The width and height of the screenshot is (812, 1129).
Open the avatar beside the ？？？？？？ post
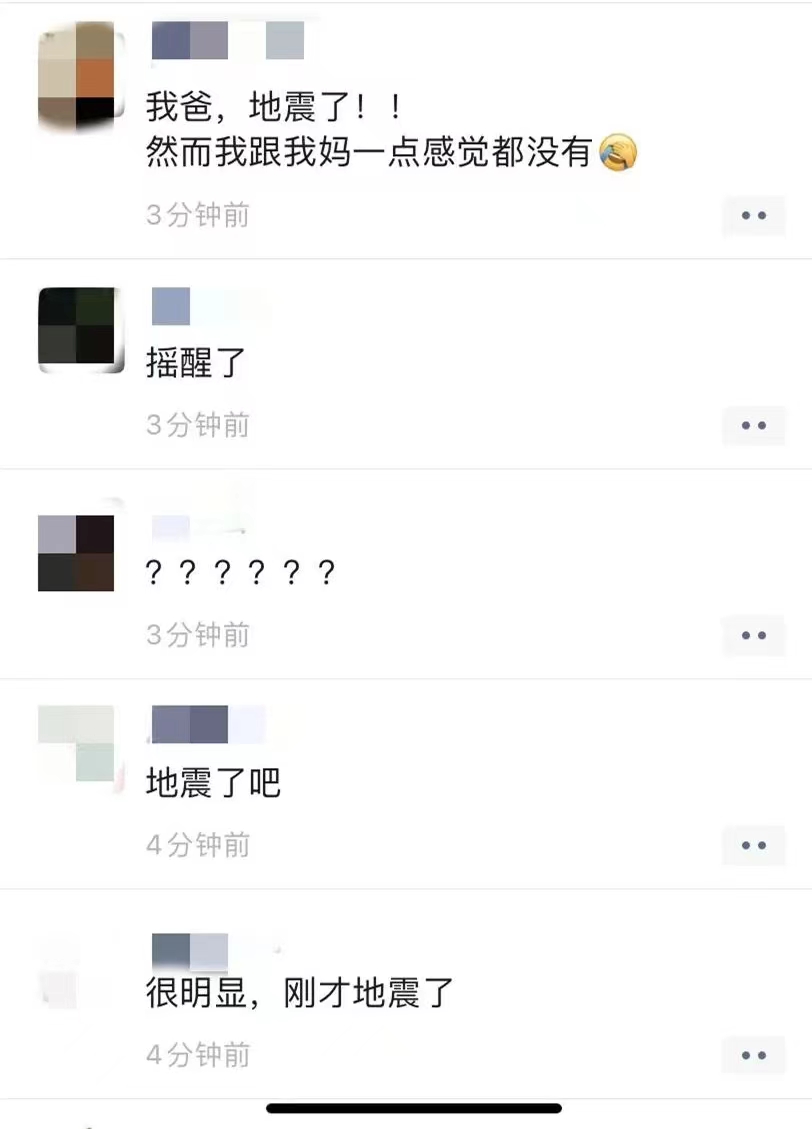(76, 553)
